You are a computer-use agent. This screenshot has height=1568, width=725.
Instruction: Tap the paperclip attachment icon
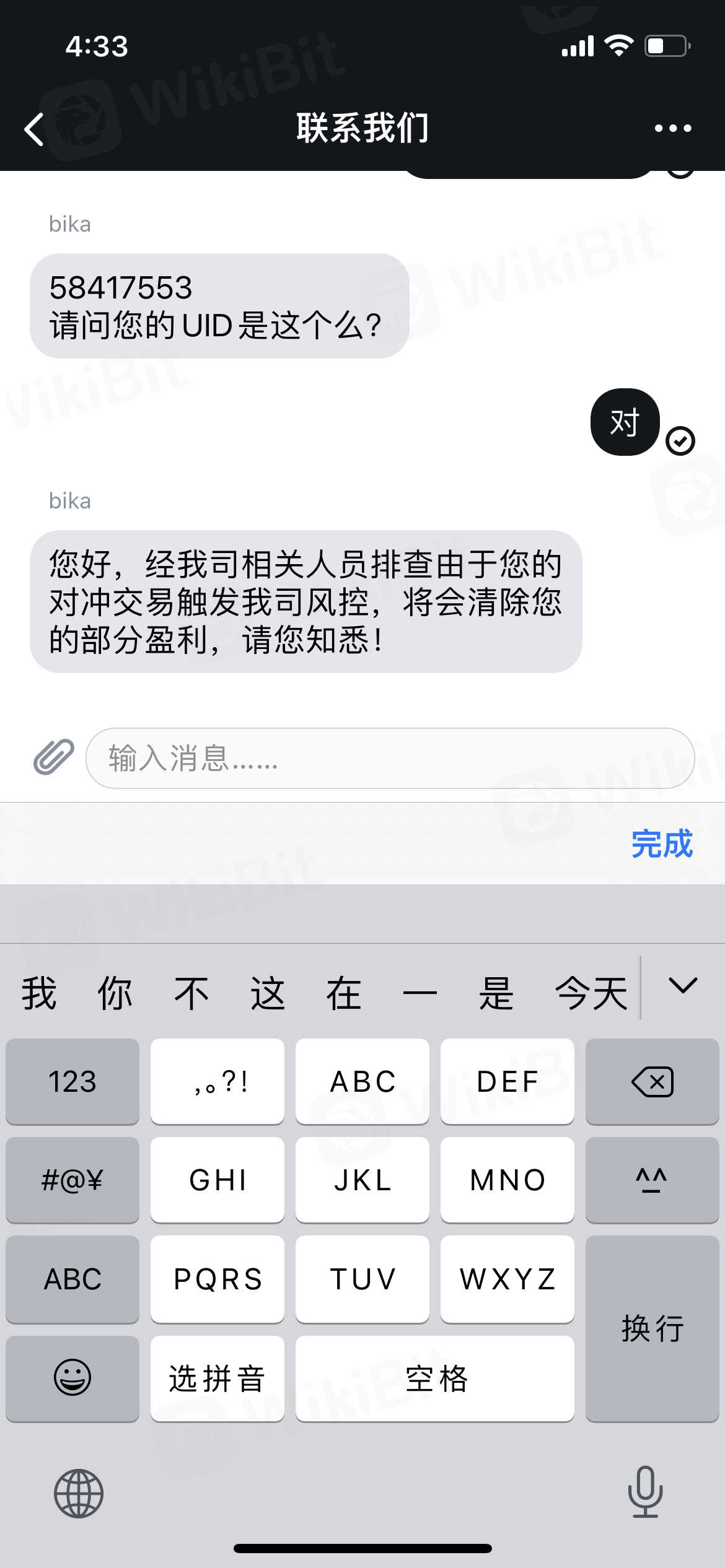[53, 757]
